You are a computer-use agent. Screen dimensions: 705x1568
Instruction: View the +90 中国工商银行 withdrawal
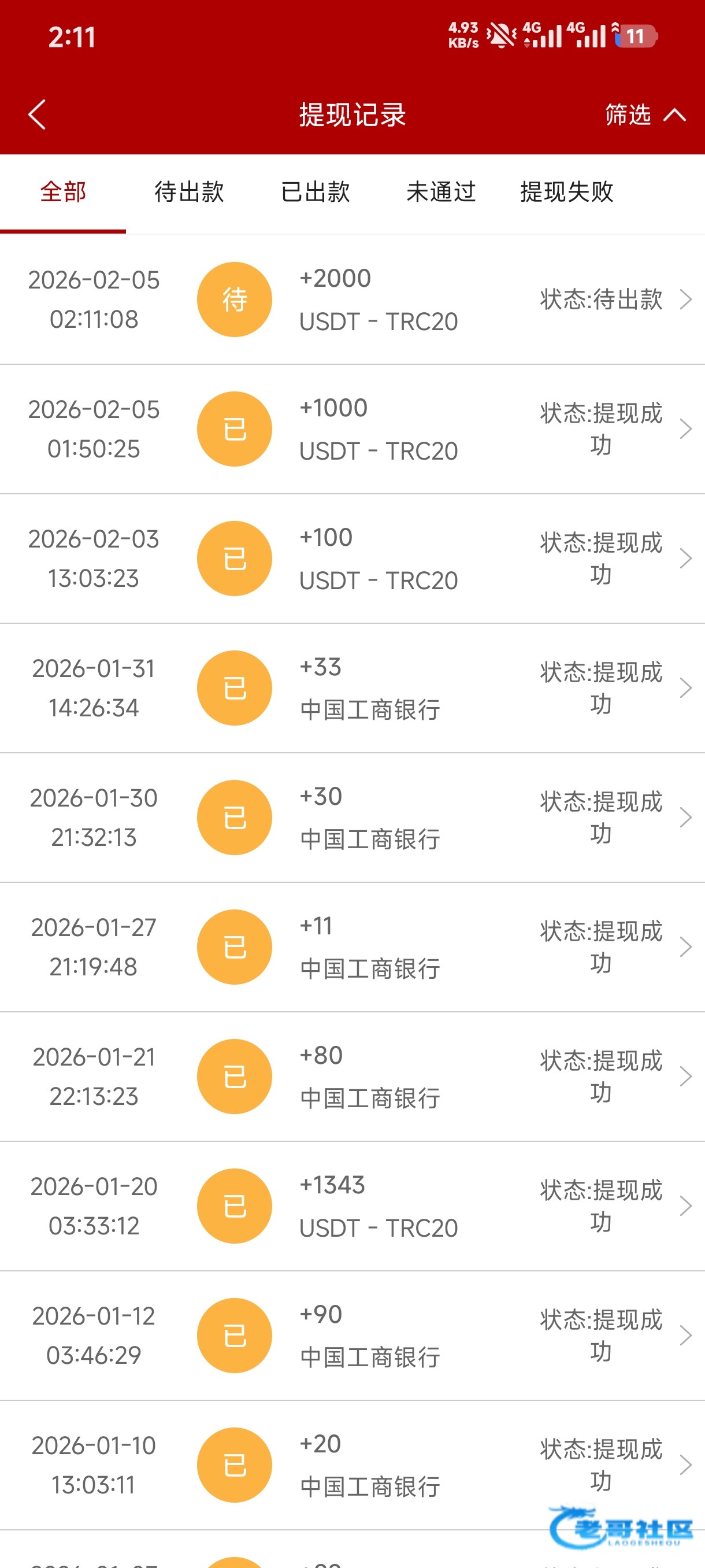tap(352, 1336)
